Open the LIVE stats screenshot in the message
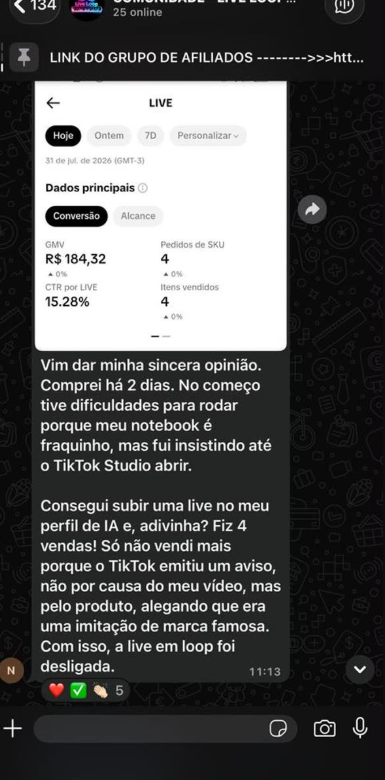The image size is (385, 780). pyautogui.click(x=161, y=216)
